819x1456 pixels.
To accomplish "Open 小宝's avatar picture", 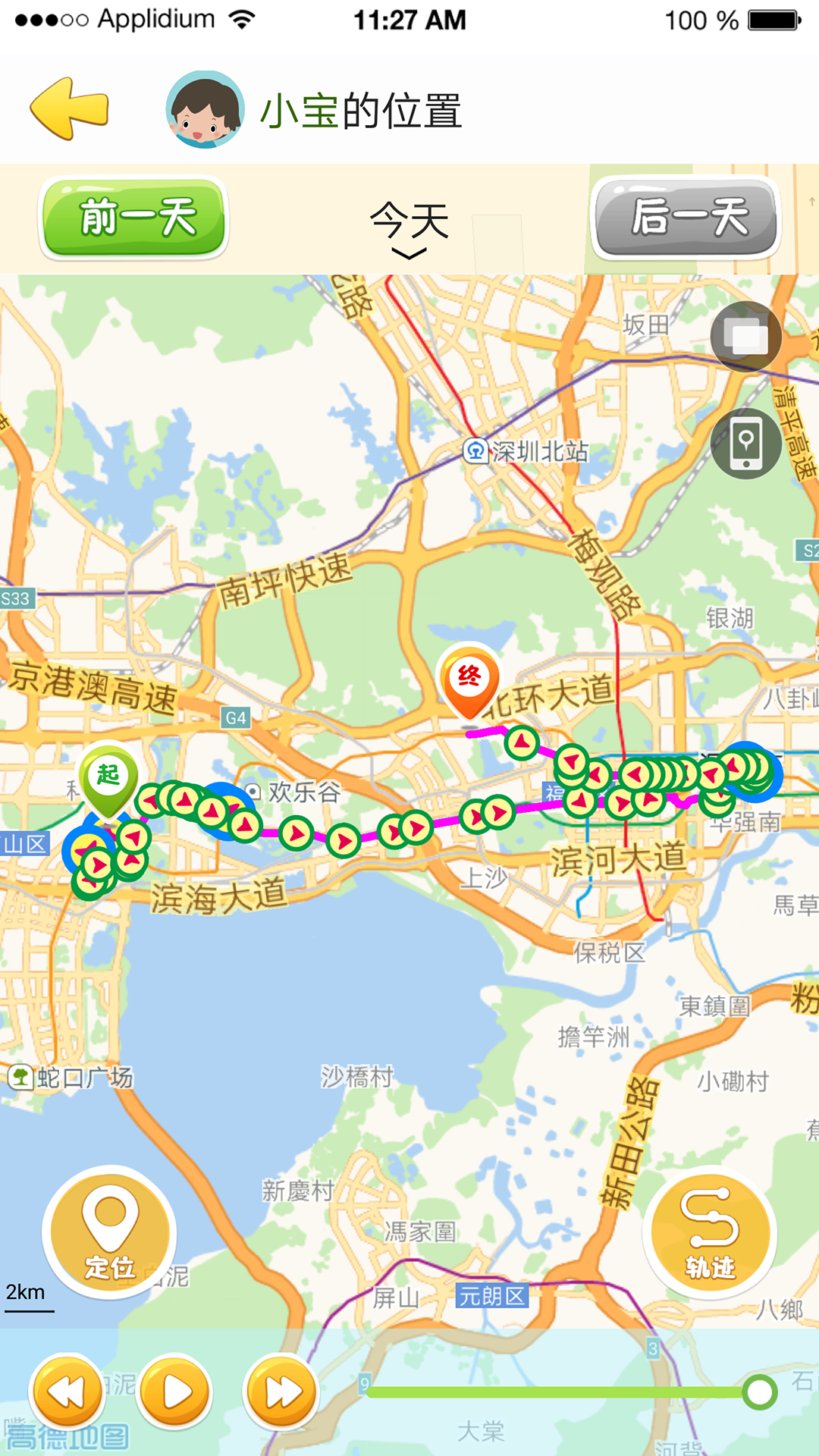I will 205,109.
